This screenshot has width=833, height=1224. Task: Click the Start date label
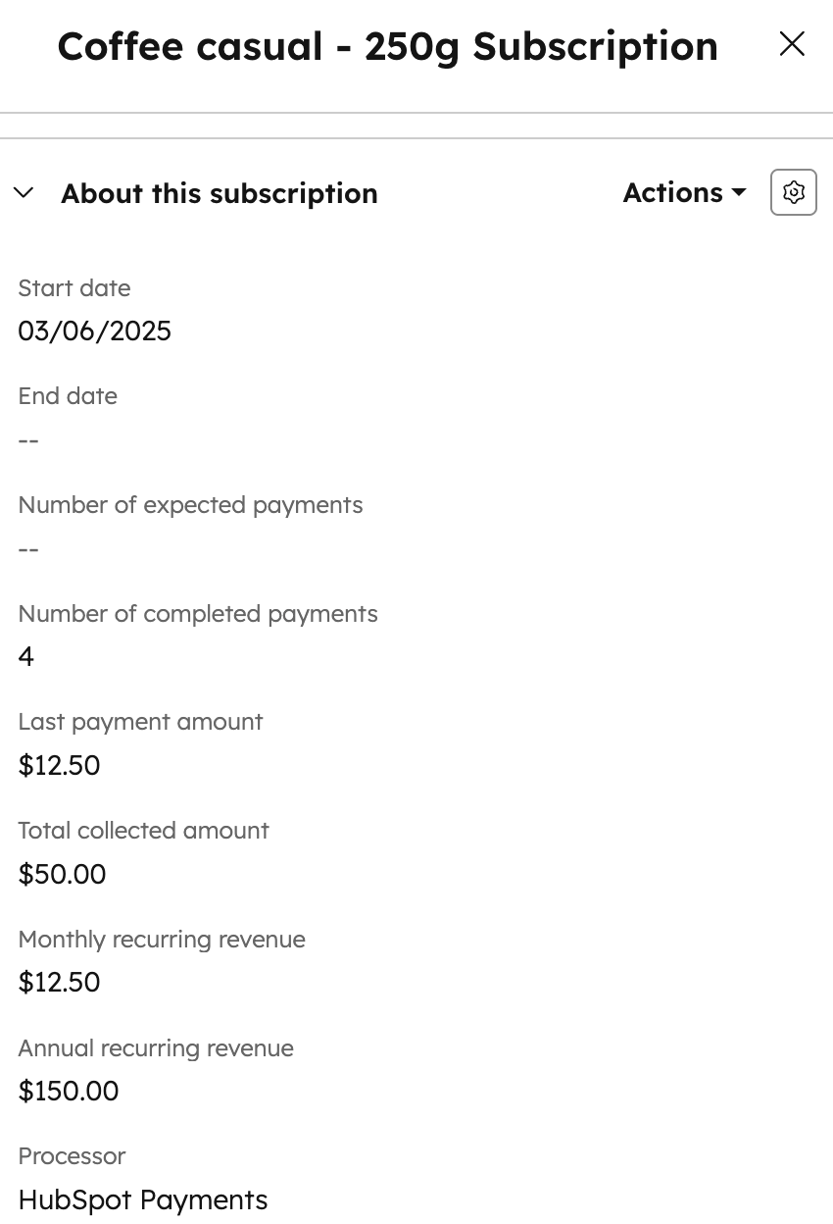(x=74, y=288)
